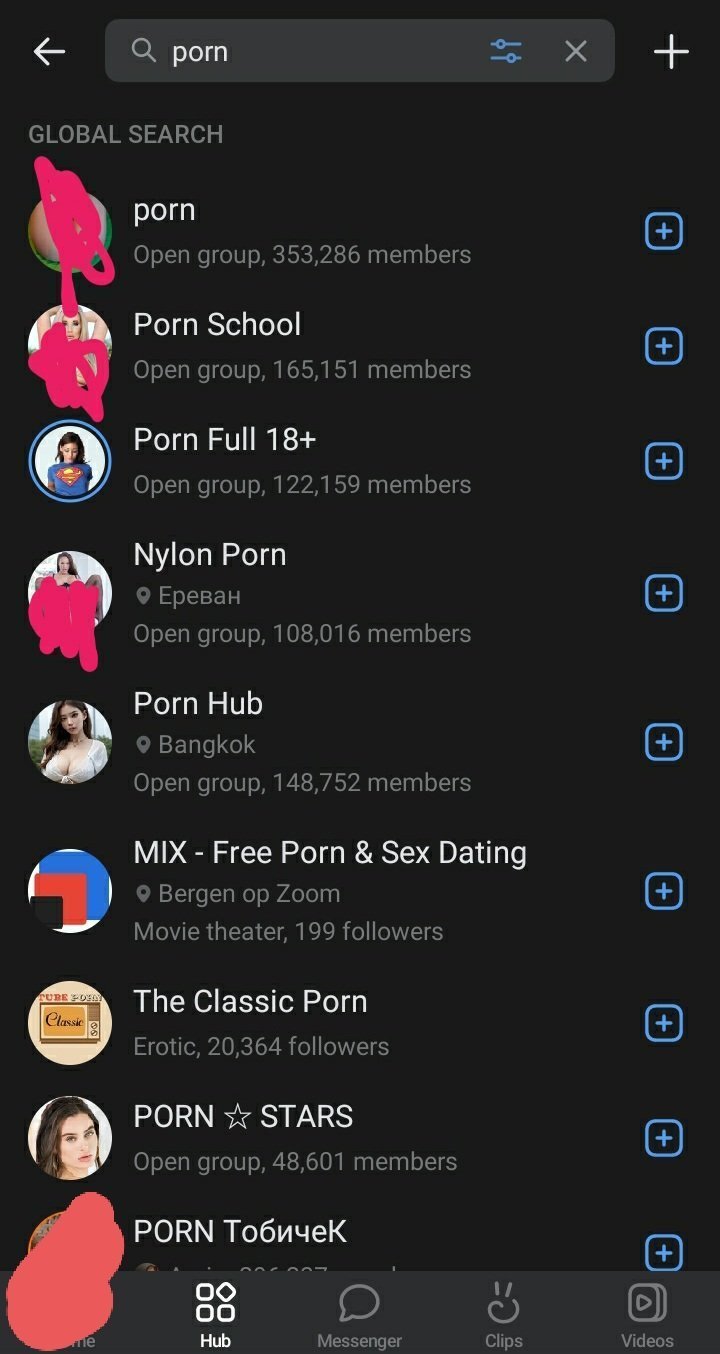The image size is (720, 1354).
Task: Follow the page with 20,364 followers
Action: coord(663,1023)
